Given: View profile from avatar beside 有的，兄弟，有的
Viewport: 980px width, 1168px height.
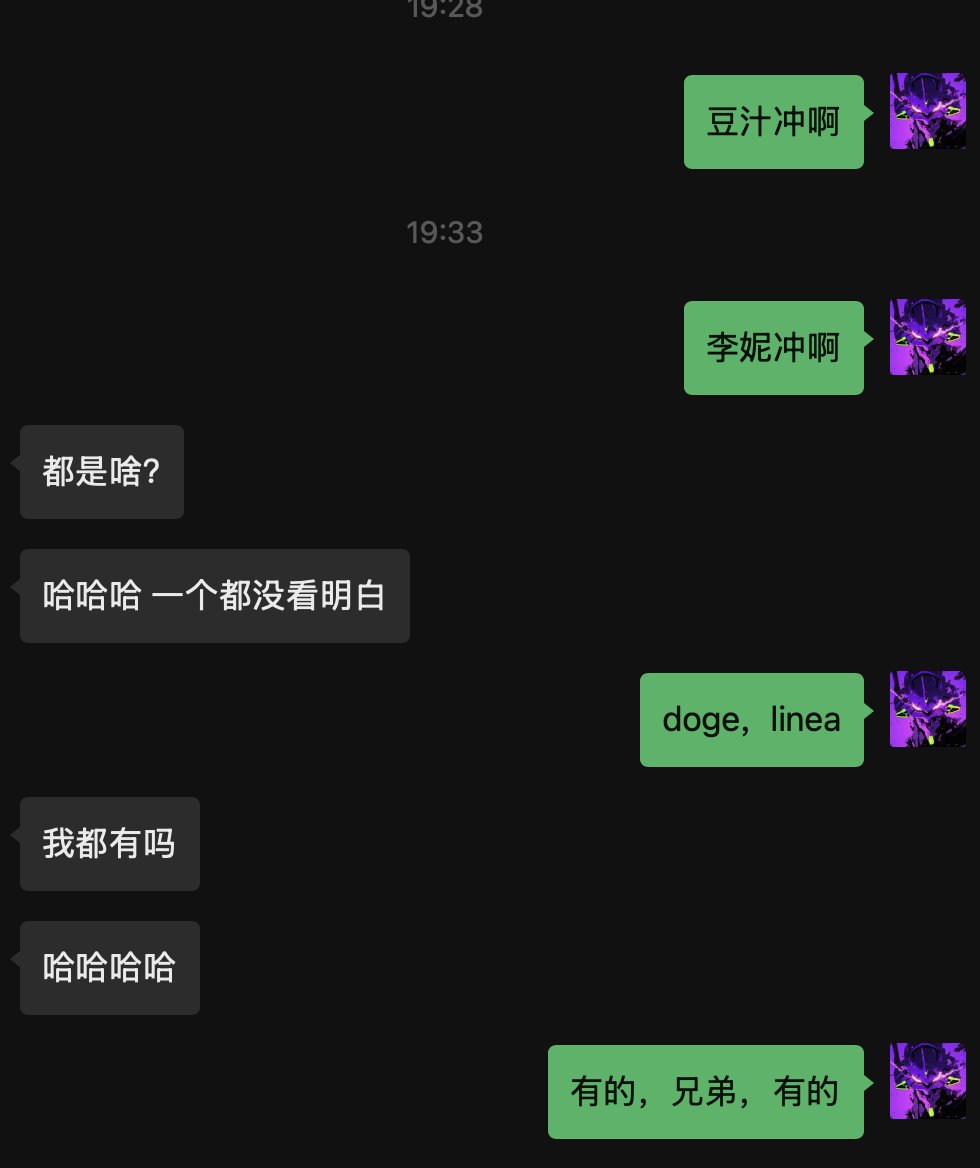Looking at the screenshot, I should 928,1081.
